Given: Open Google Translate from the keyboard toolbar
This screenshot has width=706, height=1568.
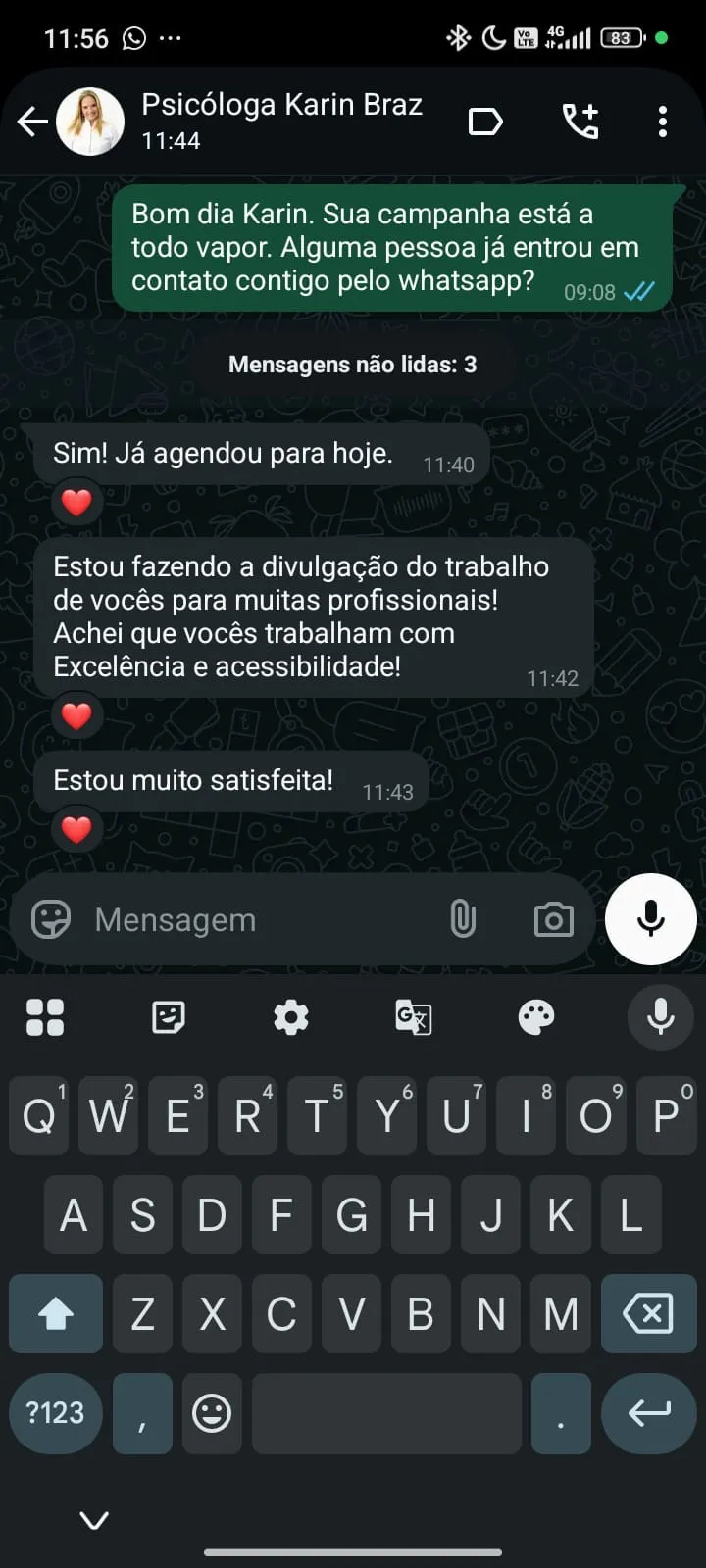Looking at the screenshot, I should [x=414, y=1017].
